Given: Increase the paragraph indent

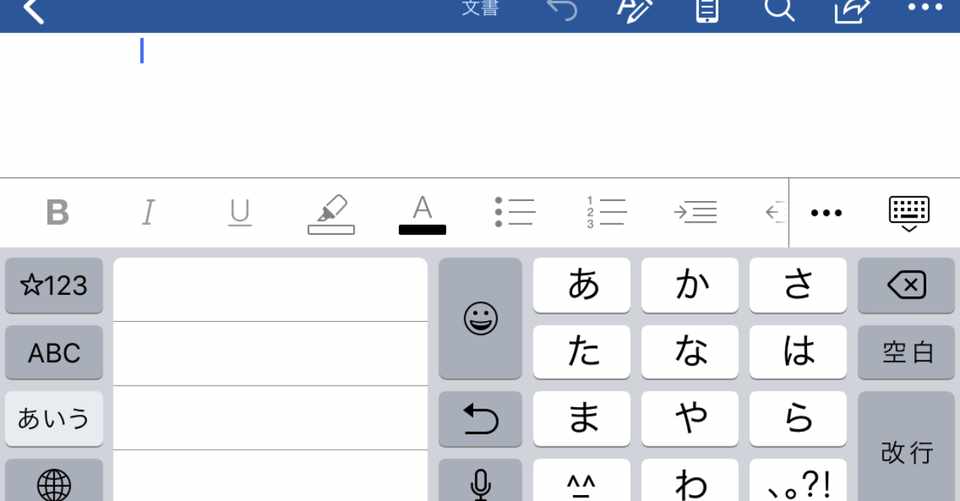Looking at the screenshot, I should click(696, 212).
